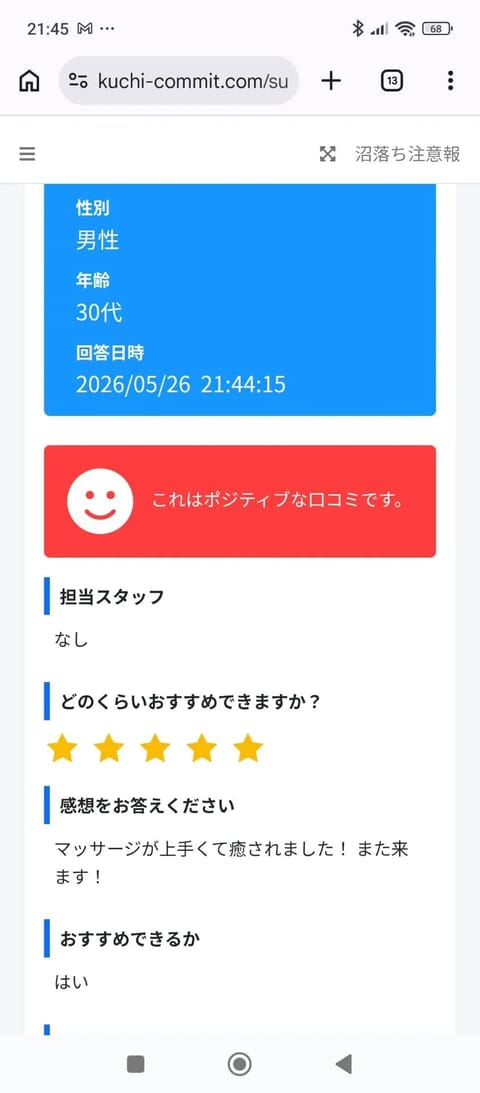This screenshot has height=1093, width=480.
Task: Toggle fullscreen with the expand icon
Action: (x=327, y=154)
